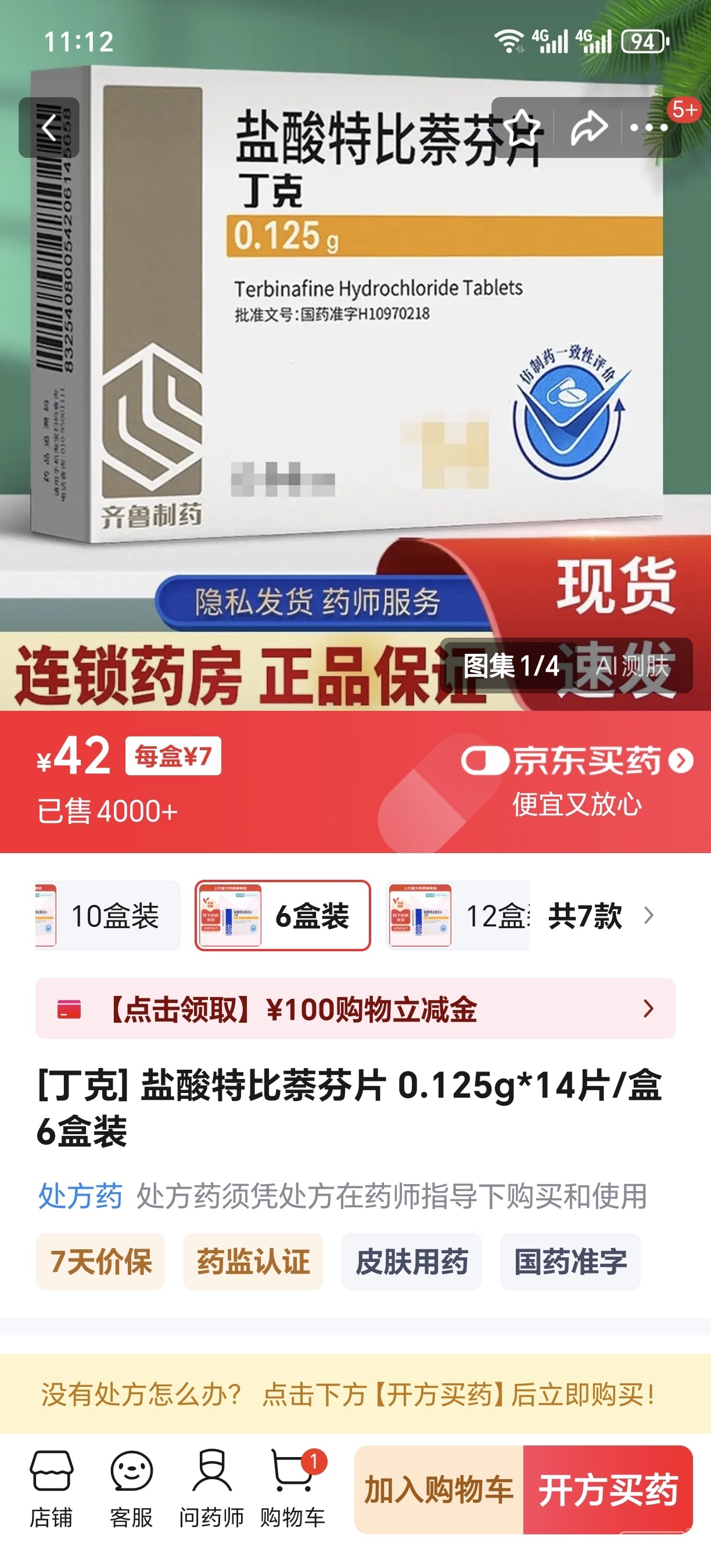Favorite this product with the star icon
Image resolution: width=711 pixels, height=1568 pixels.
click(522, 128)
